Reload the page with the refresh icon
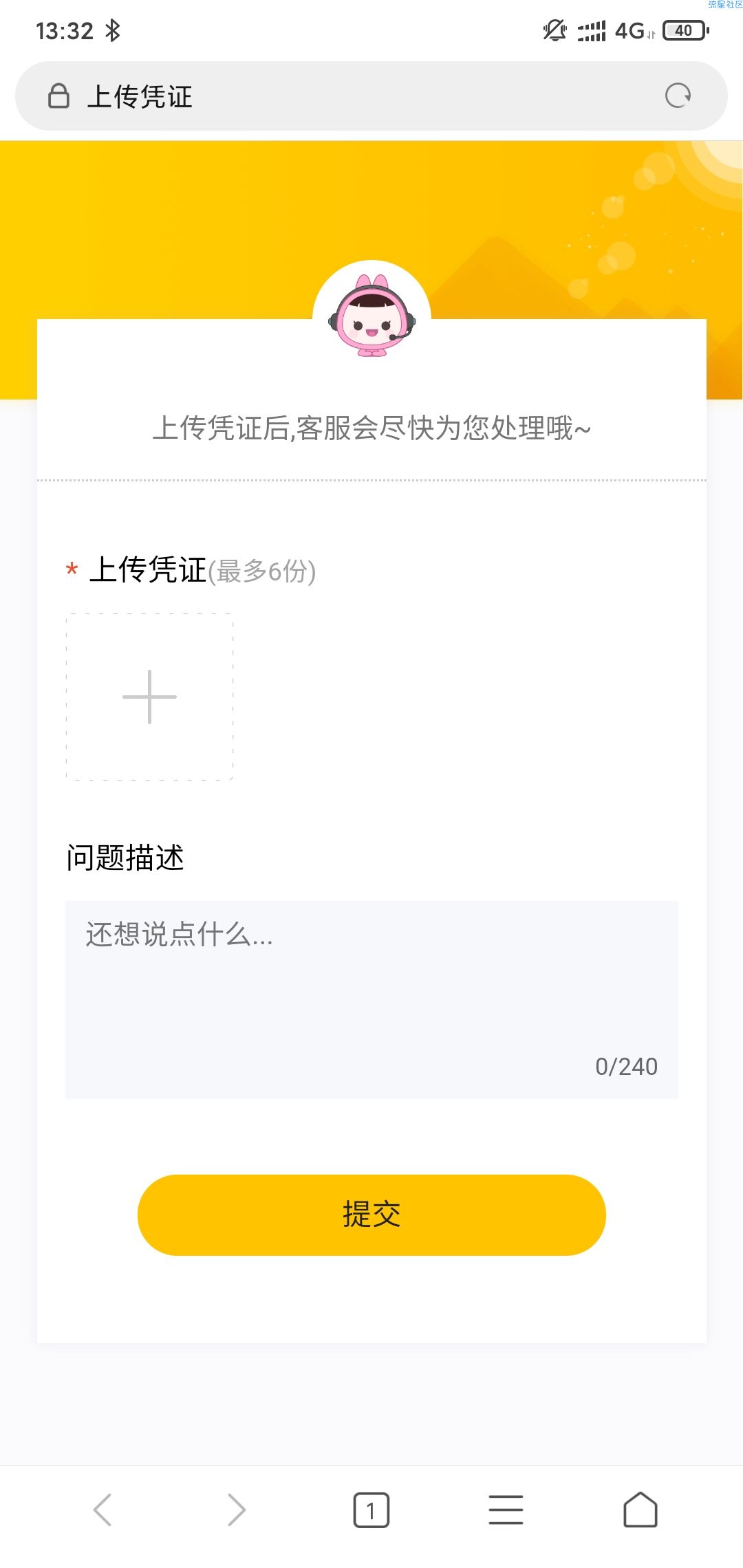The image size is (743, 1568). point(678,96)
